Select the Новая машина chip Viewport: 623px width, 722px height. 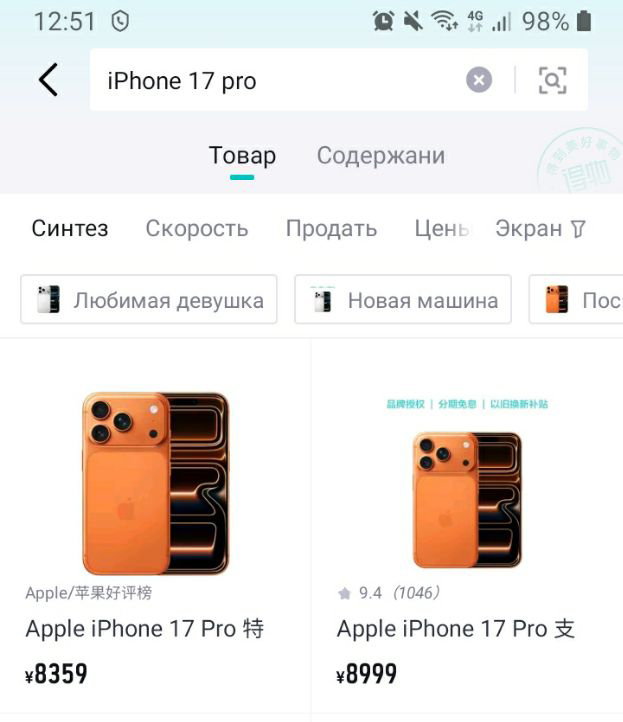coord(403,300)
